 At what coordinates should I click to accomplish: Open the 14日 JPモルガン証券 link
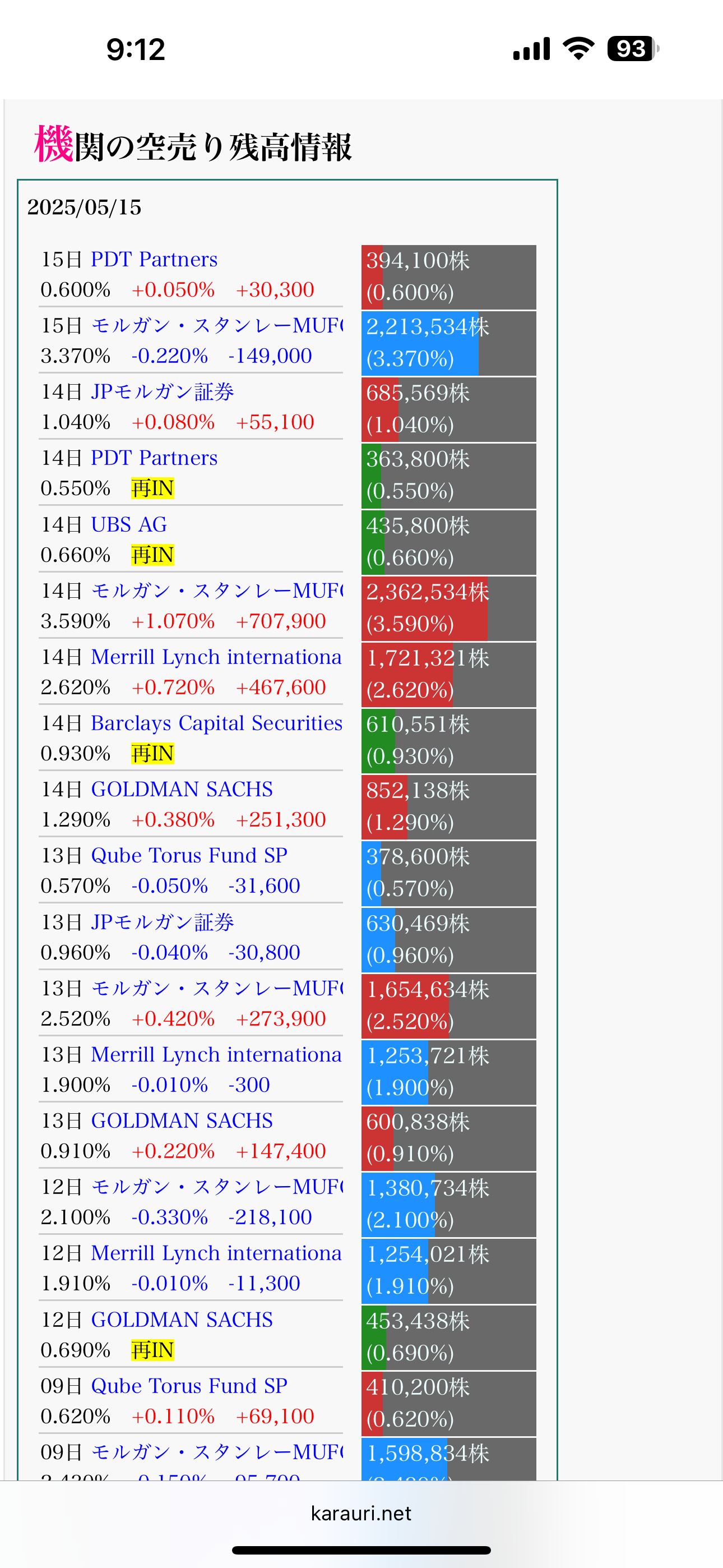[163, 391]
